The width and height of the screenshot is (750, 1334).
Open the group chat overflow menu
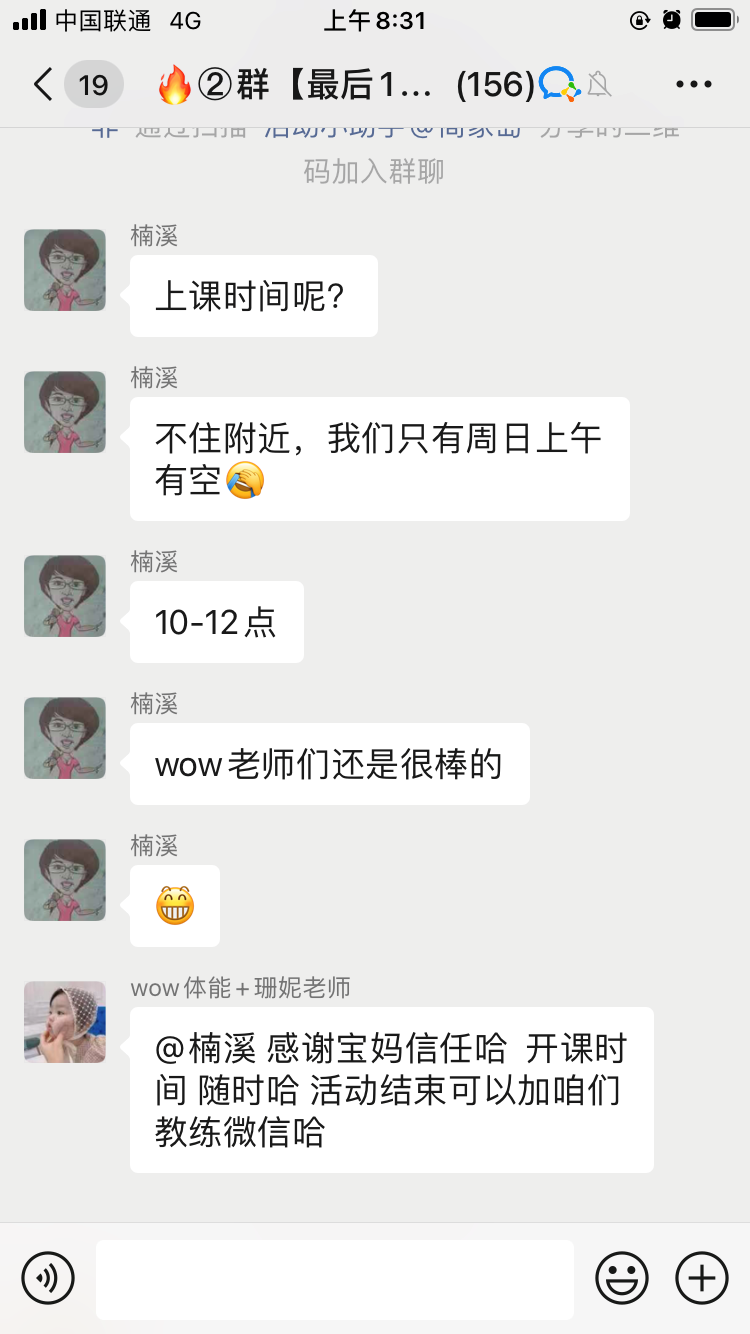pyautogui.click(x=693, y=85)
